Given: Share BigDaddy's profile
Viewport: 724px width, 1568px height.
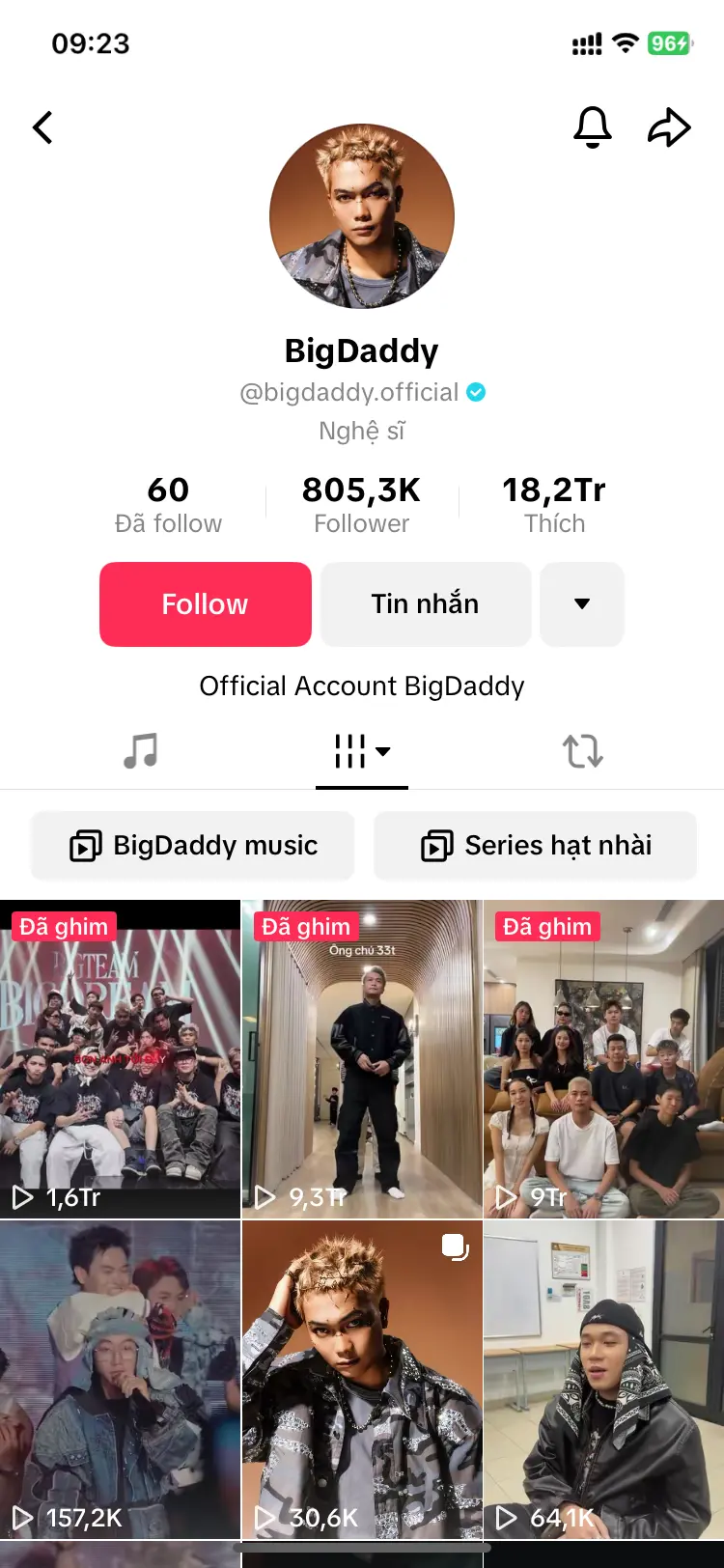Looking at the screenshot, I should 669,127.
